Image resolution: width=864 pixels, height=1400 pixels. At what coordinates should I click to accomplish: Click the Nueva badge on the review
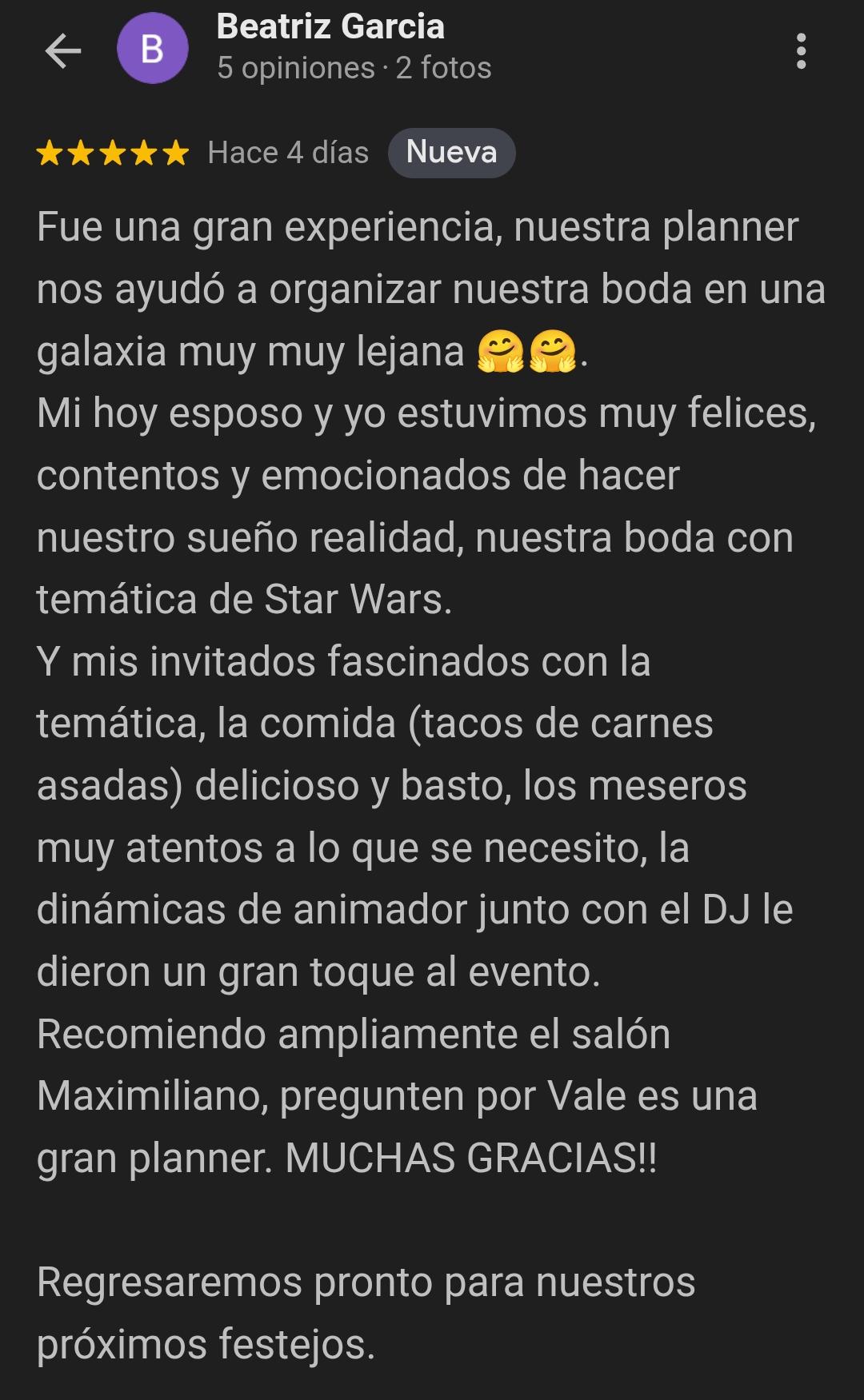click(x=451, y=153)
